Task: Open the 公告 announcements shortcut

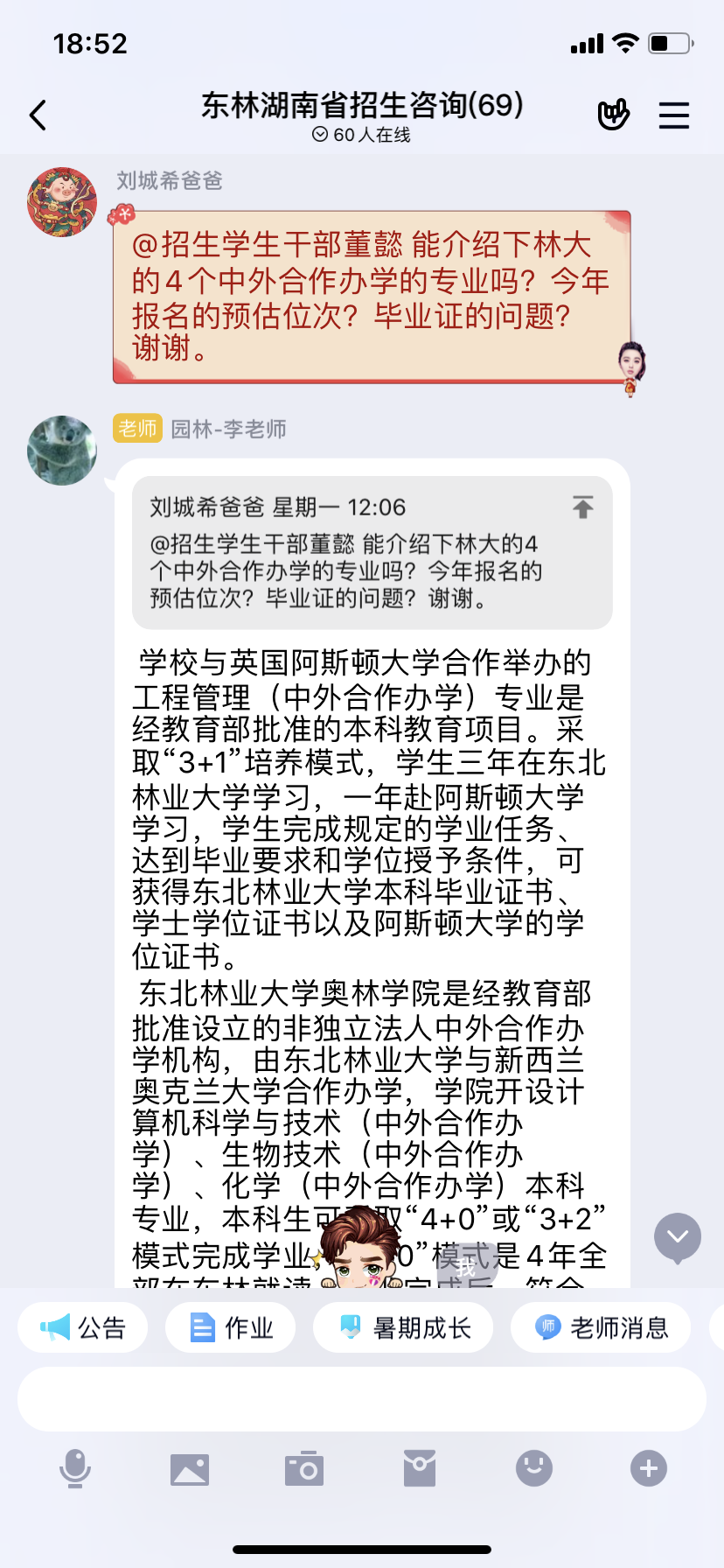Action: coord(83,1327)
